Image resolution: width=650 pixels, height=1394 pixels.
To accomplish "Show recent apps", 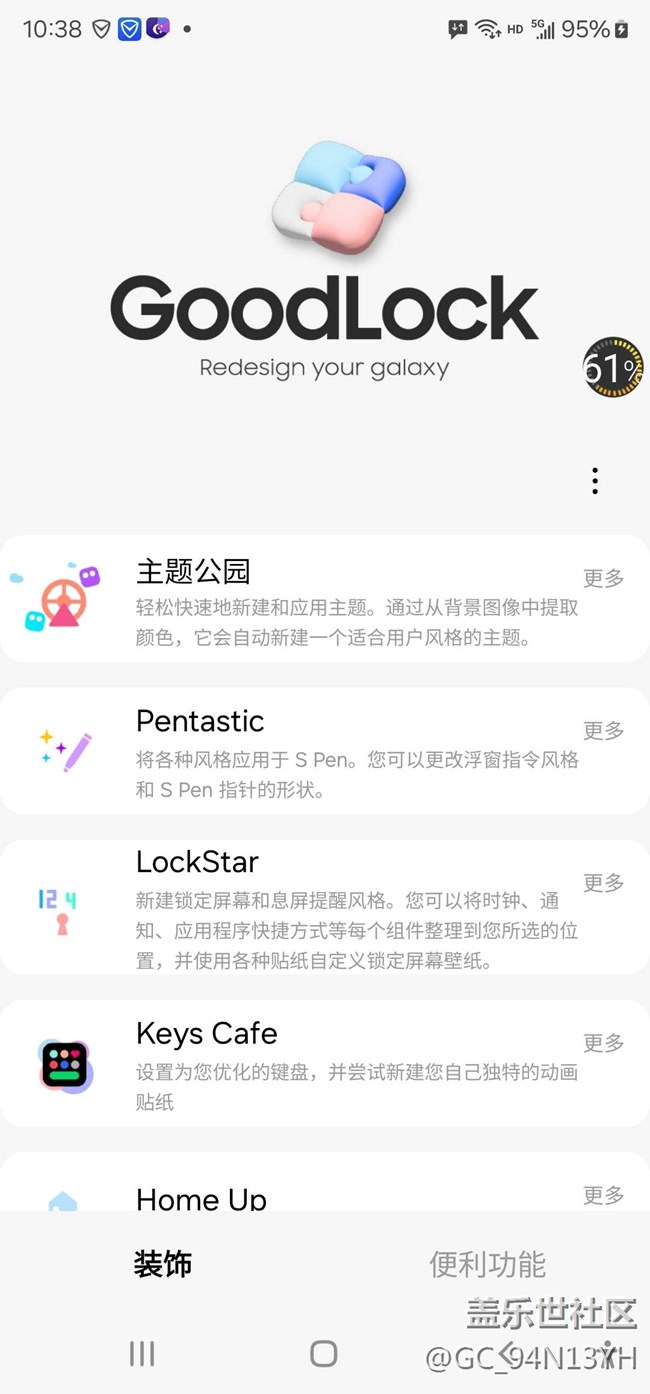I will pyautogui.click(x=142, y=1354).
